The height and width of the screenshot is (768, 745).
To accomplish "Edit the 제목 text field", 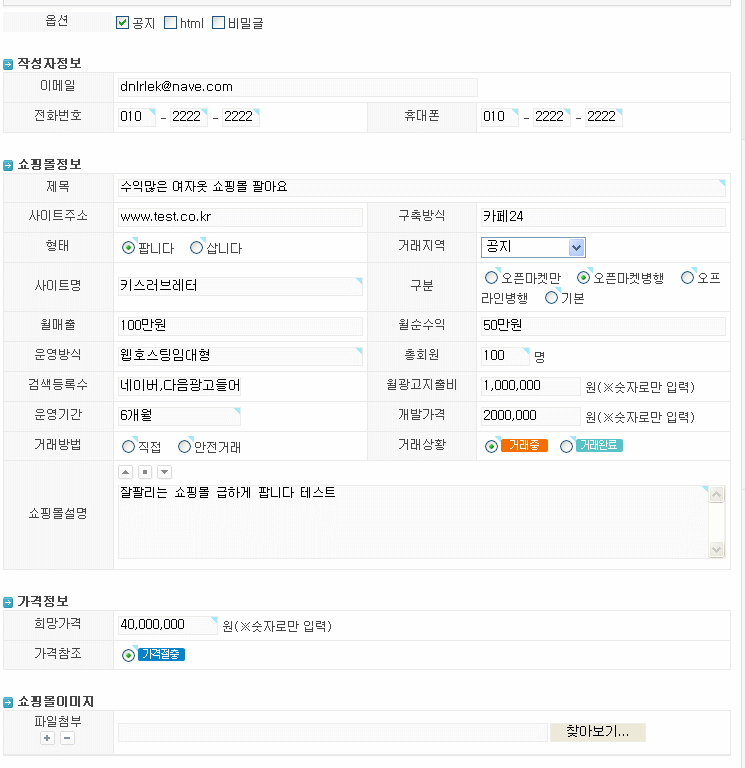I will point(420,186).
